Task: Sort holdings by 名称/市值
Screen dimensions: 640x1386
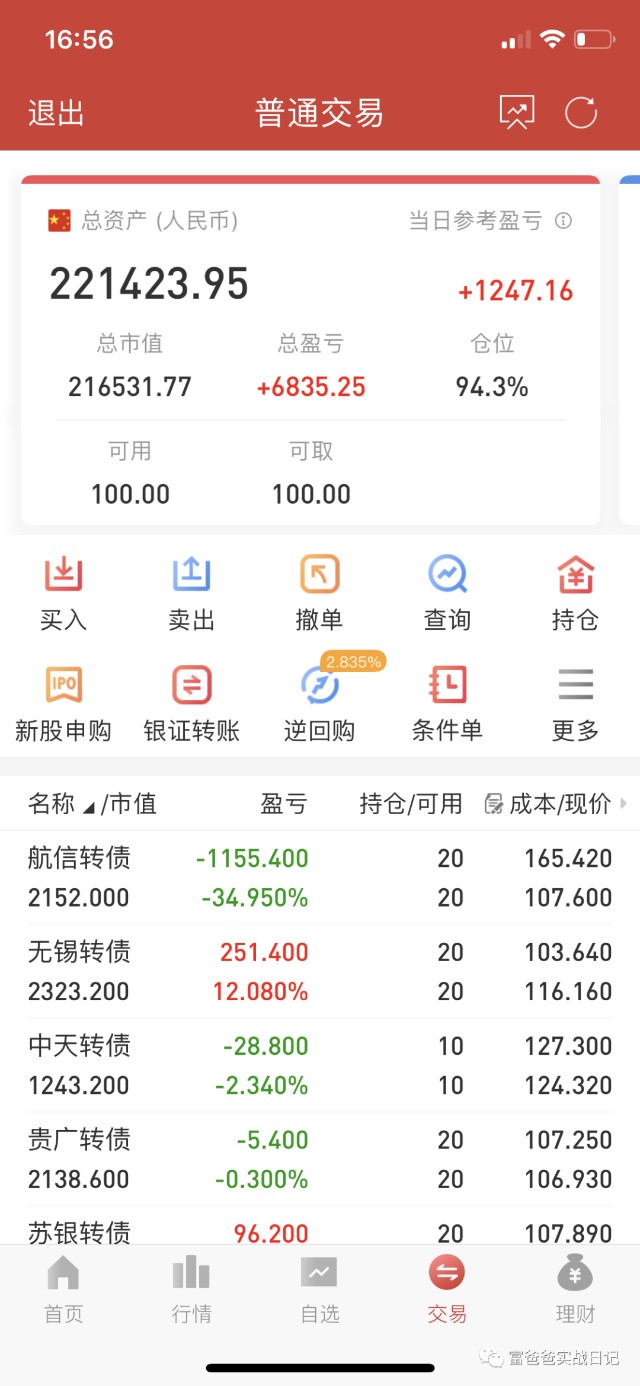Action: [x=91, y=804]
